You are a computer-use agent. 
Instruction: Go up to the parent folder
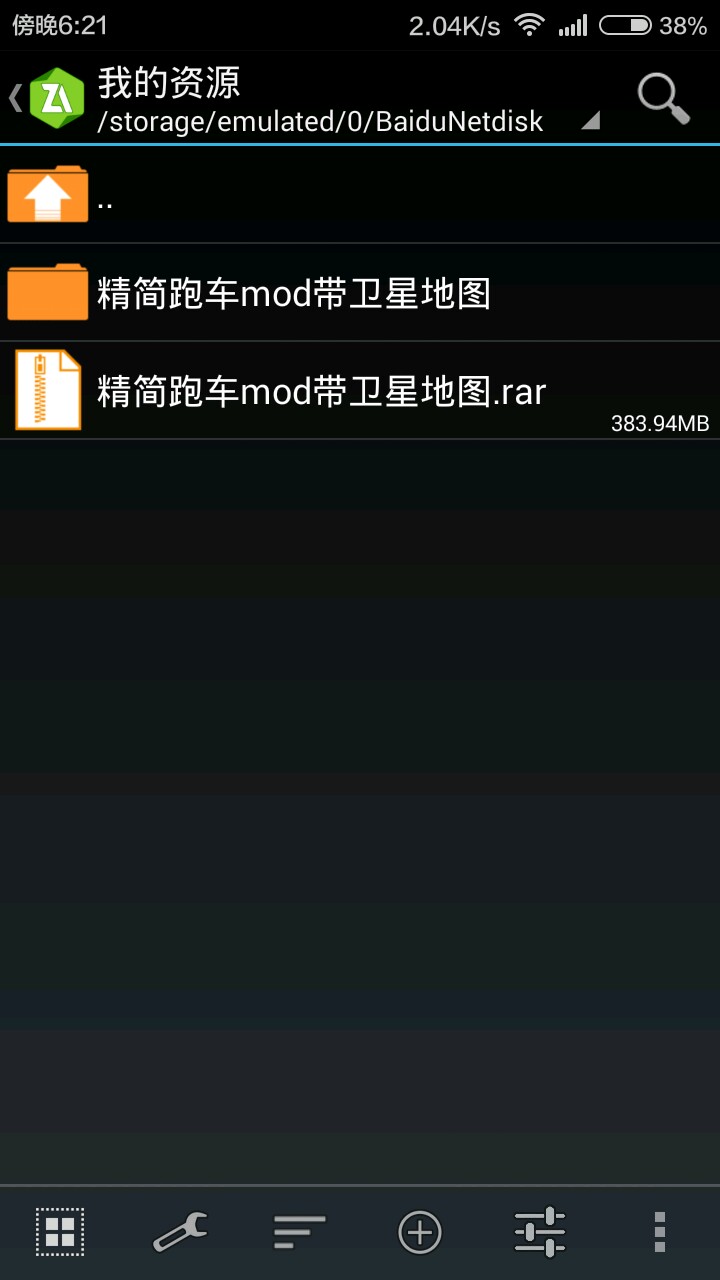coord(360,195)
